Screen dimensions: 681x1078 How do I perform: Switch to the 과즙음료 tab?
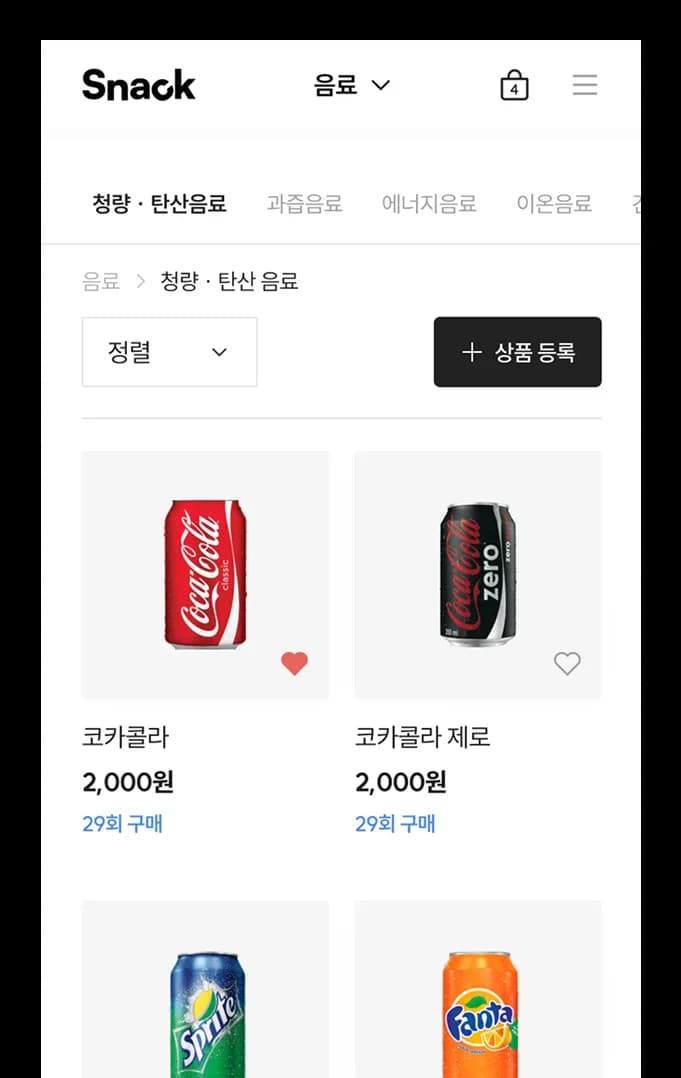tap(304, 204)
